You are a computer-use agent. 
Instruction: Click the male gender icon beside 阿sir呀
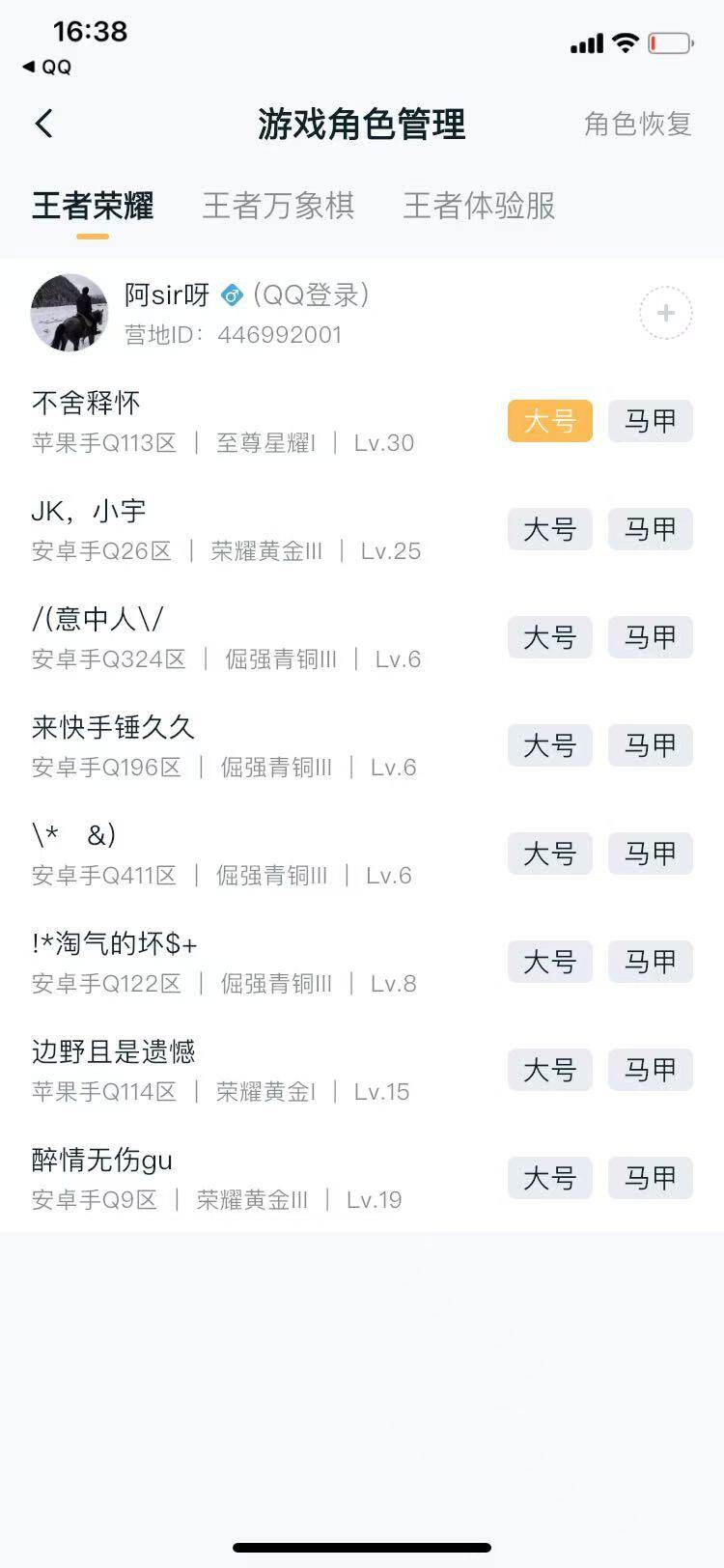(x=231, y=296)
